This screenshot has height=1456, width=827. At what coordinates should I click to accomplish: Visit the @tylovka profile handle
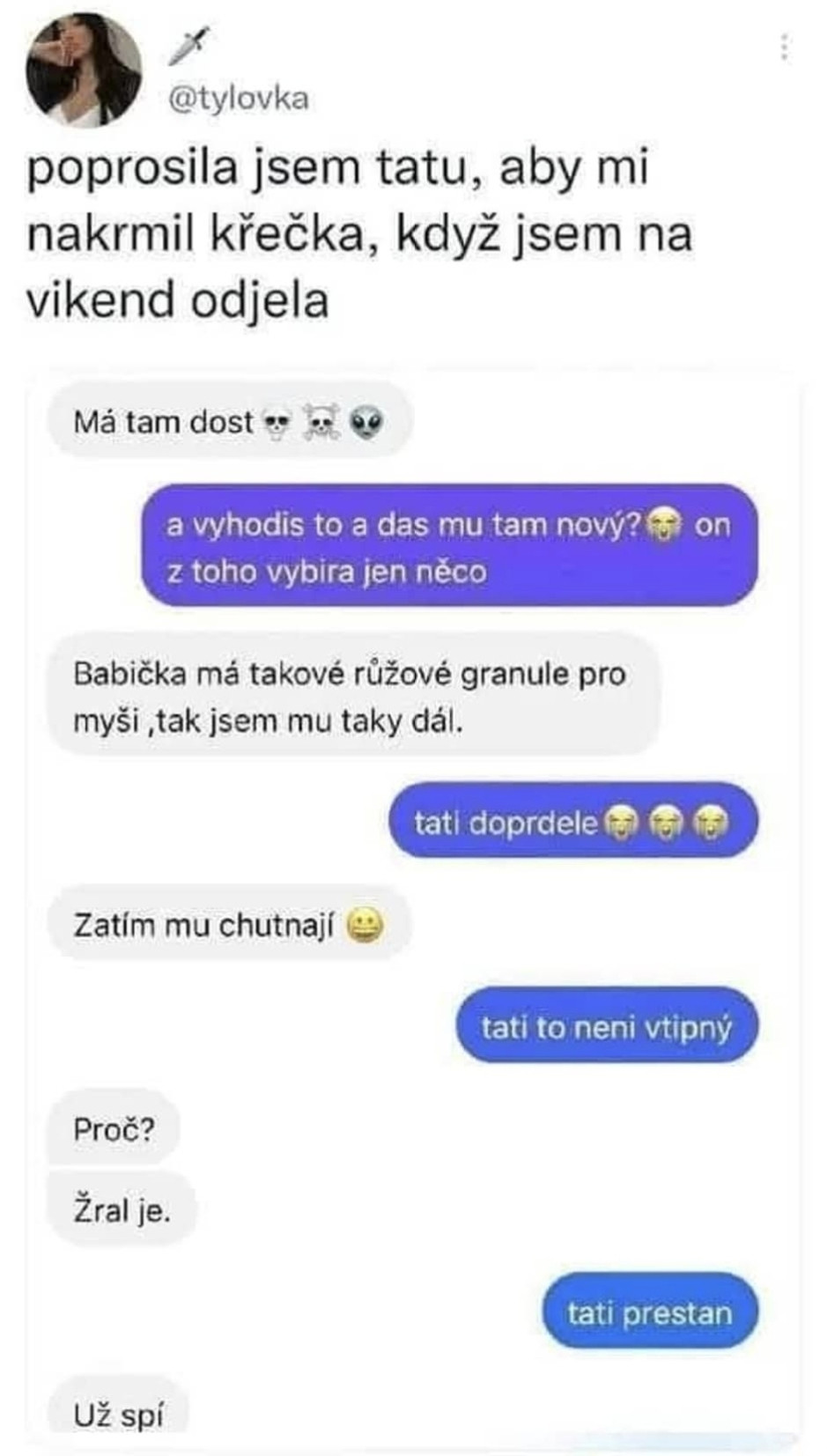tap(239, 99)
